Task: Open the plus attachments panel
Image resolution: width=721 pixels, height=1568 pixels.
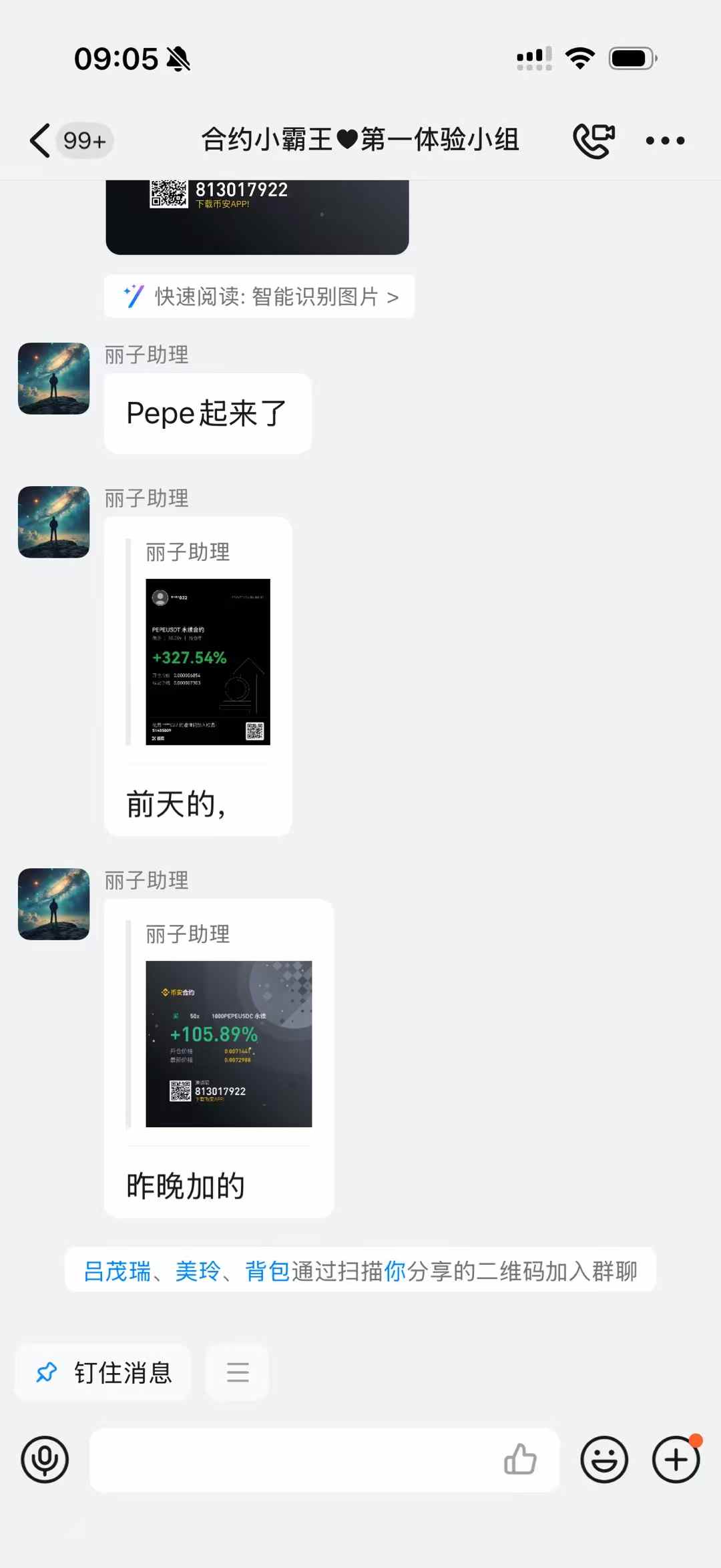Action: pos(676,1460)
